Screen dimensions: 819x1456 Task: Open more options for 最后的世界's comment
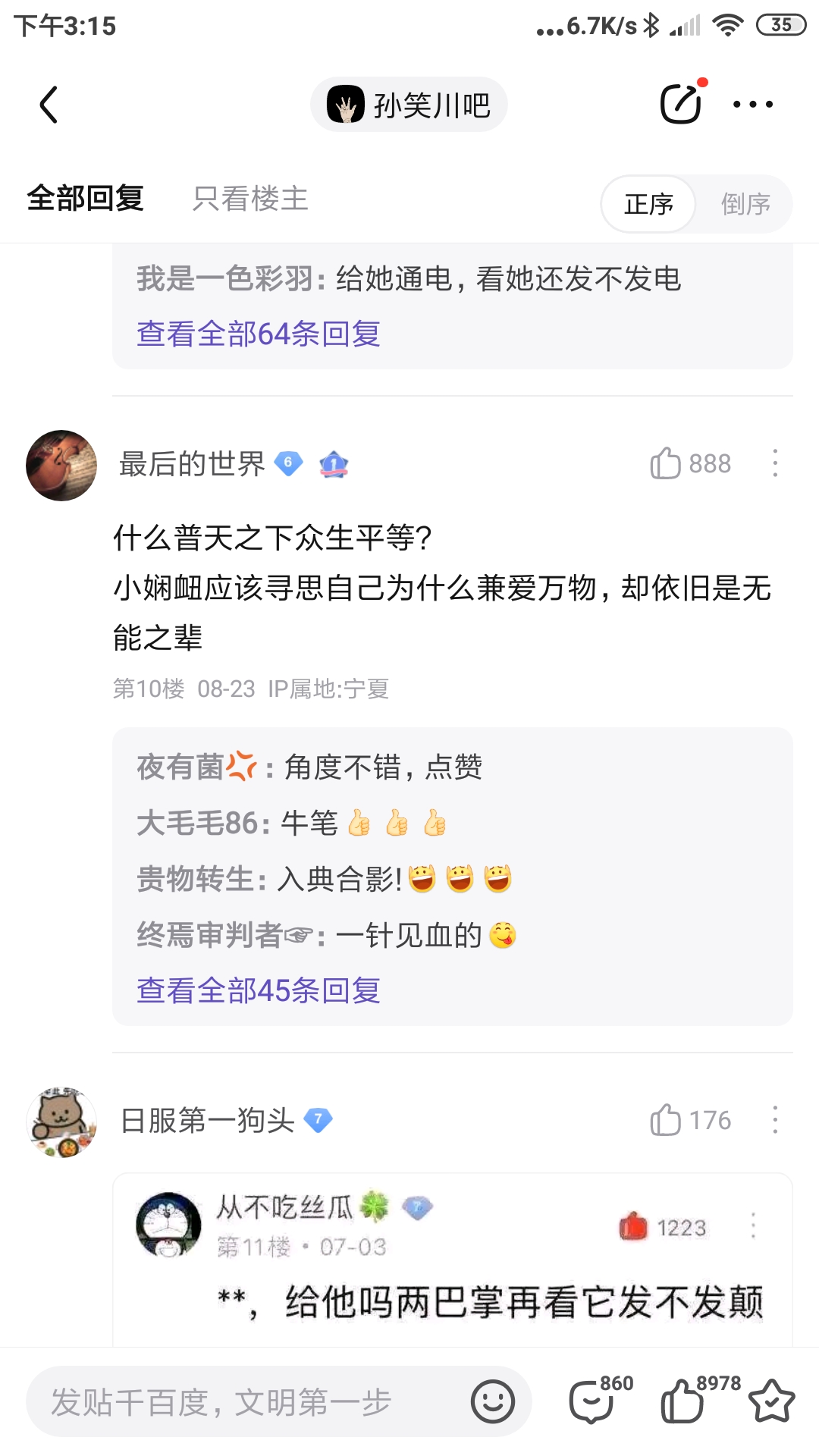[x=775, y=463]
